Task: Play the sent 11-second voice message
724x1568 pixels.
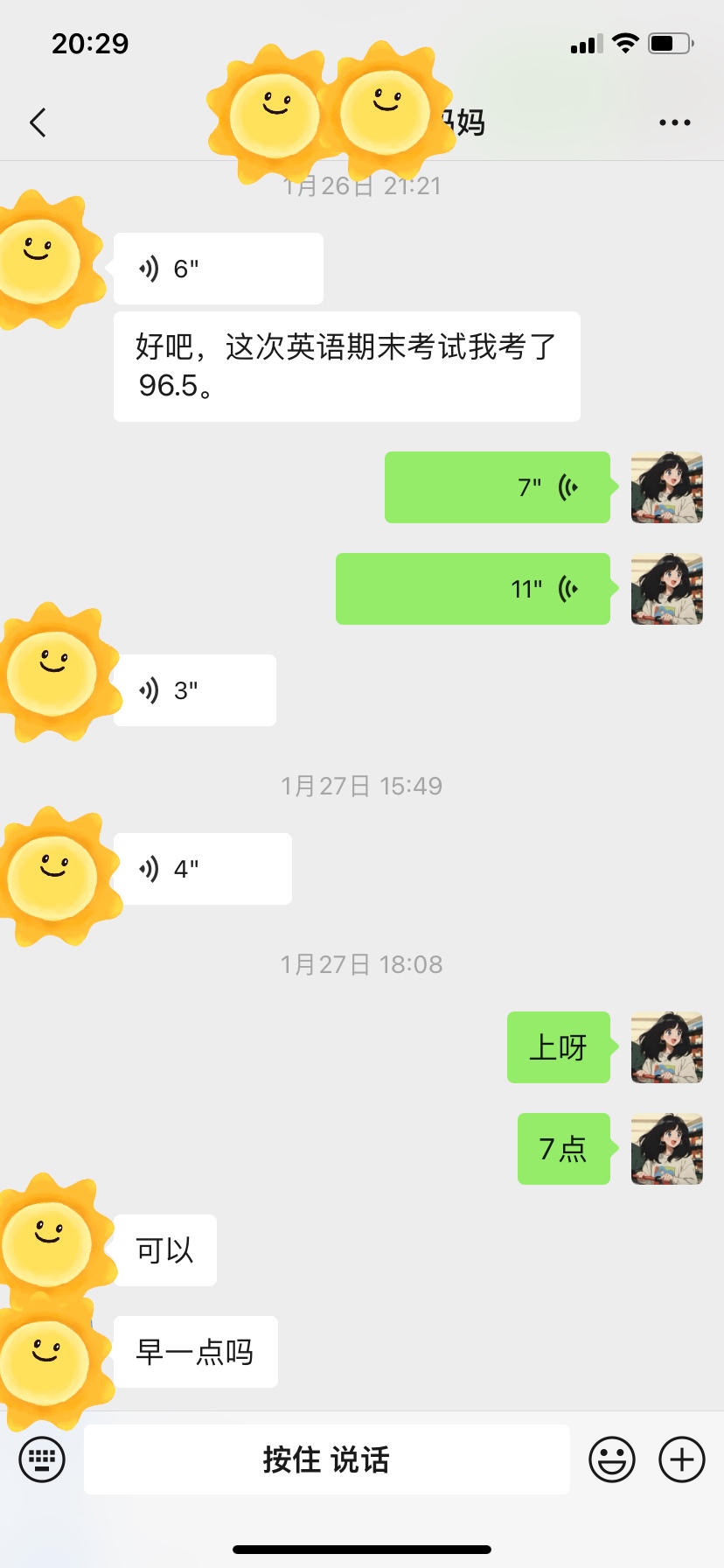Action: (x=472, y=589)
